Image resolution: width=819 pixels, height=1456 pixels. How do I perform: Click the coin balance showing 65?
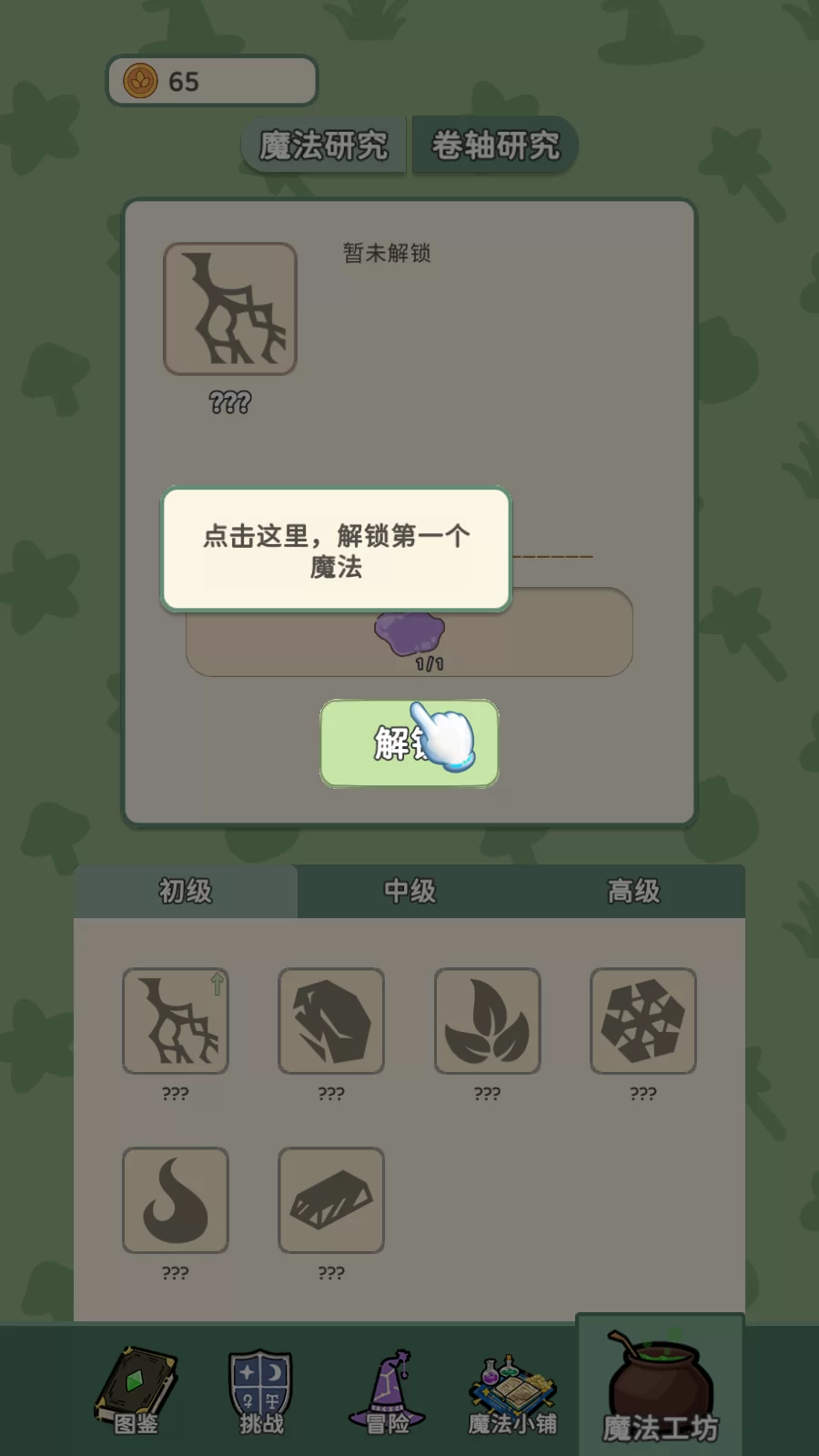pos(210,80)
